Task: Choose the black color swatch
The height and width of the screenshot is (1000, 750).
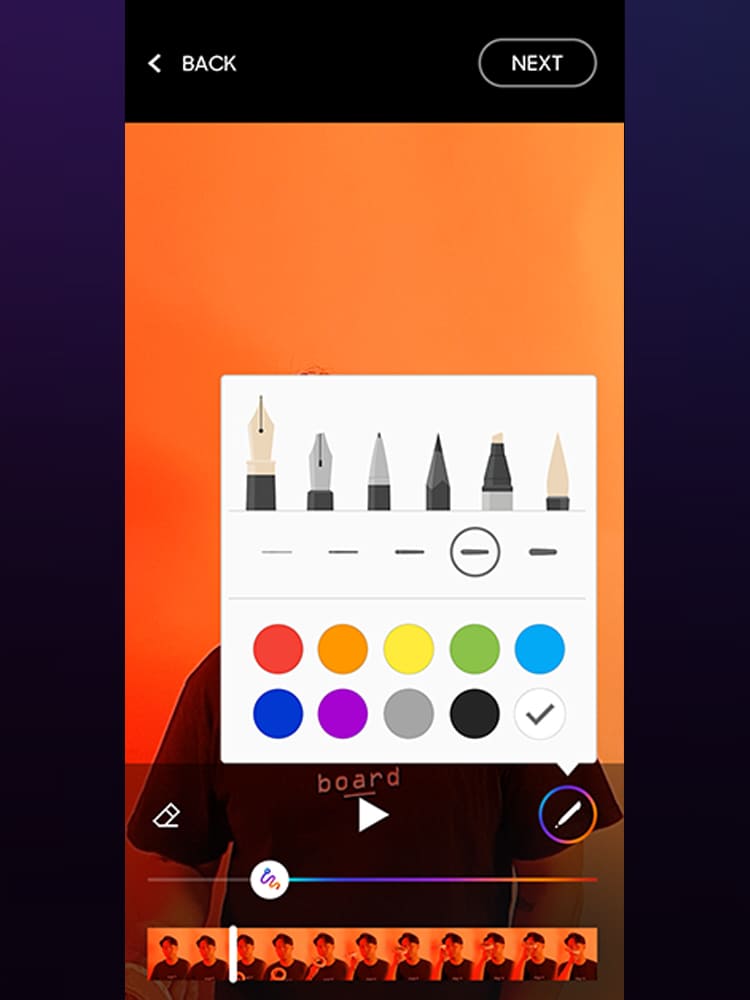Action: 474,714
